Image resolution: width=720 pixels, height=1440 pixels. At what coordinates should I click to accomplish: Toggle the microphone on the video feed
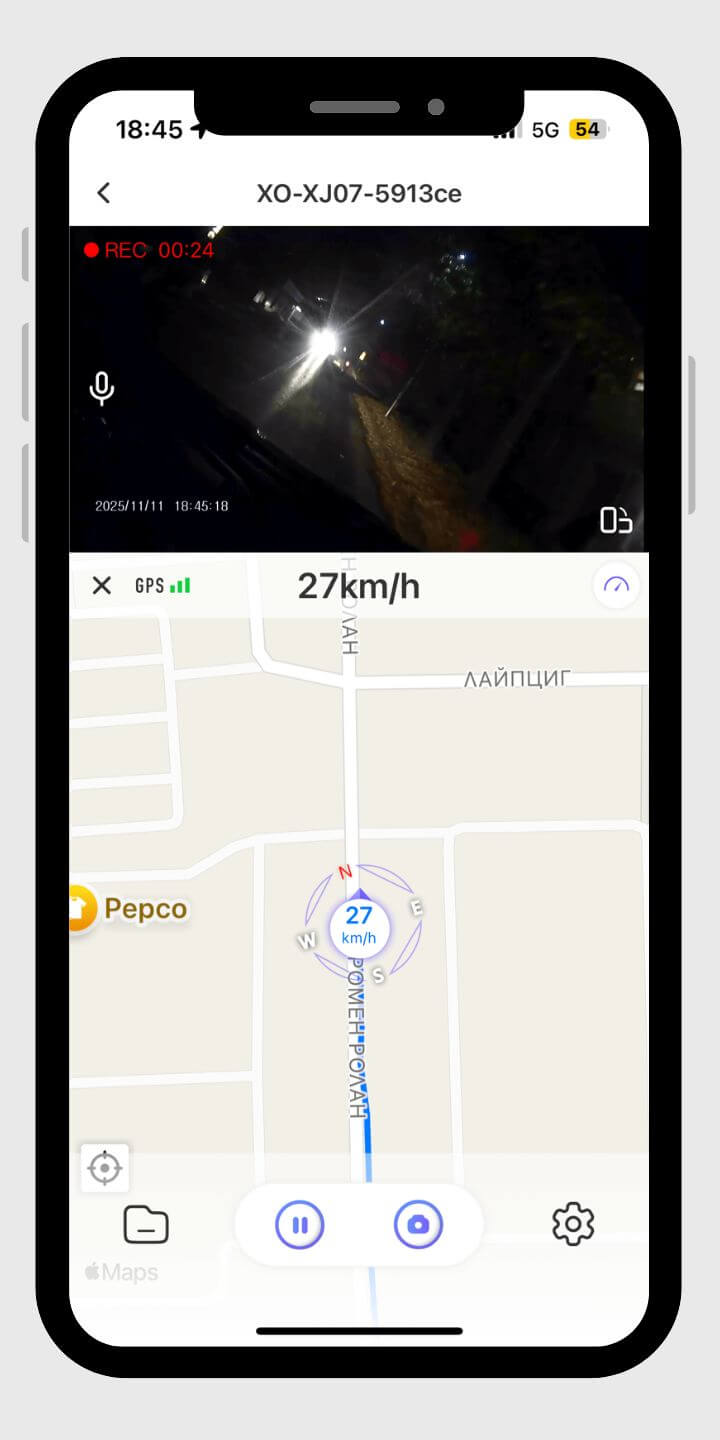[102, 388]
